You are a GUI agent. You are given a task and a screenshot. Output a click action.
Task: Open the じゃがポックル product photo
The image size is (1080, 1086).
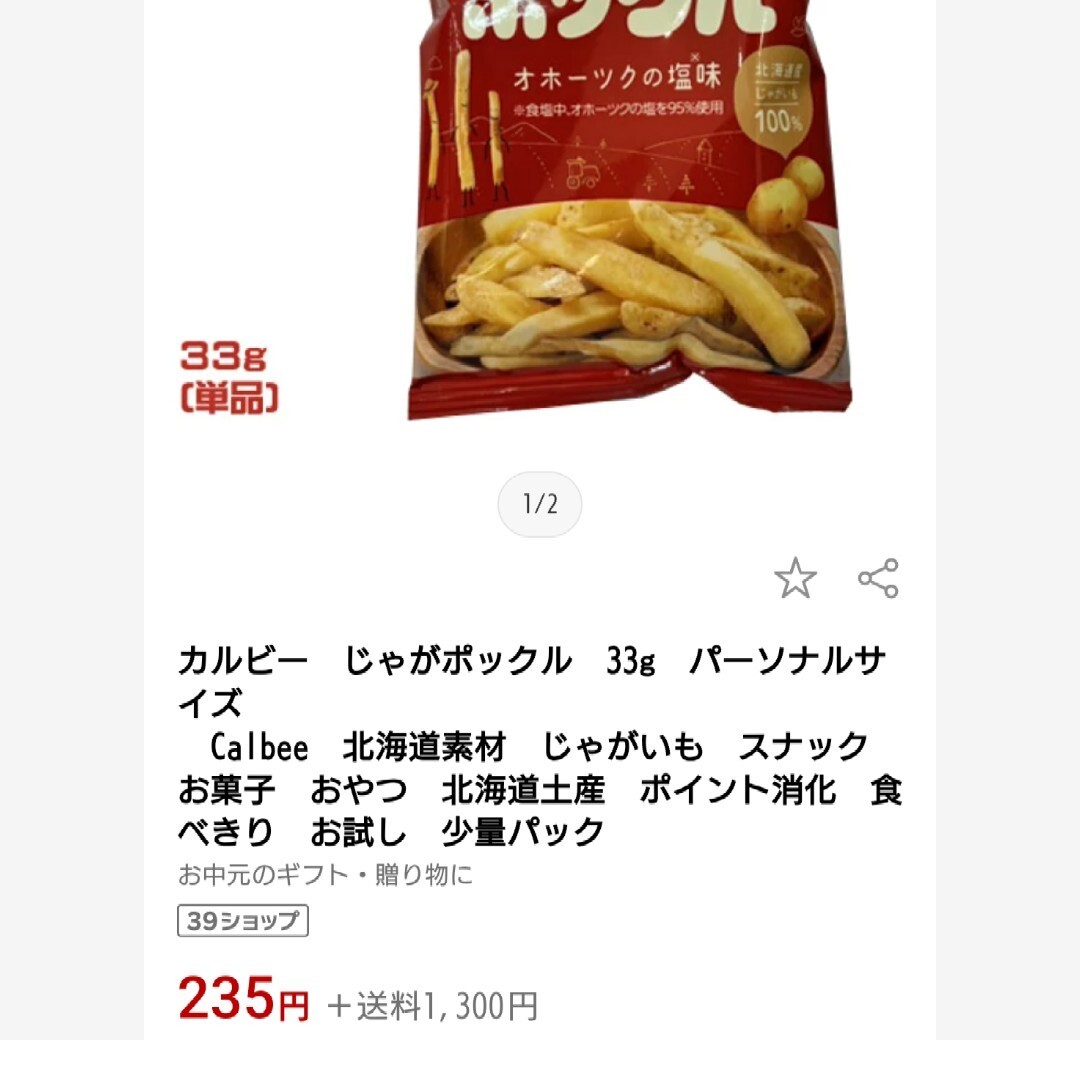point(628,220)
